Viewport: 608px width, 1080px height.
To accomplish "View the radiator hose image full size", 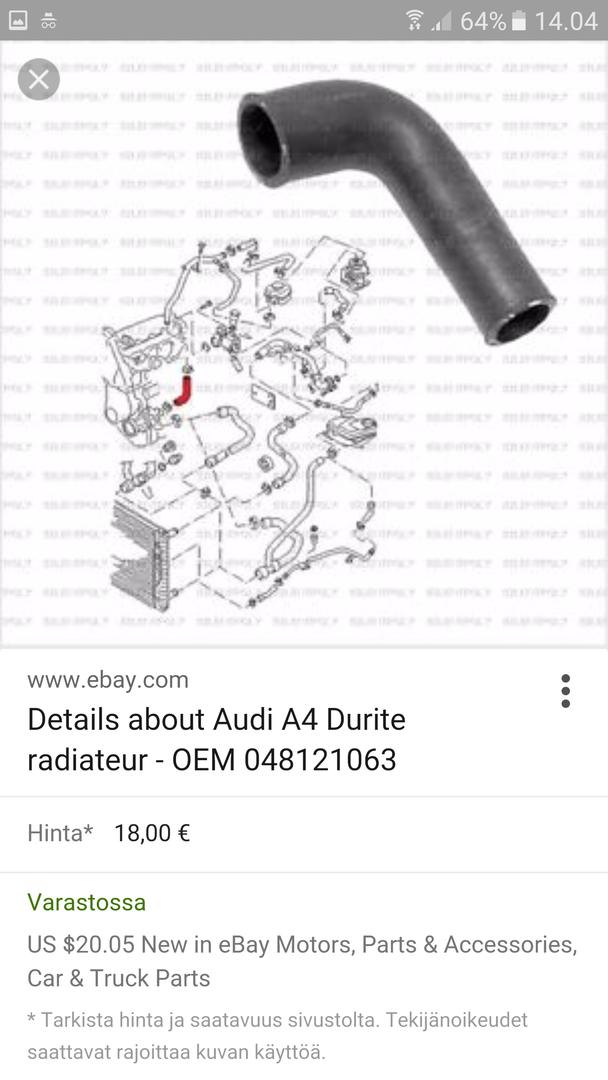I will [304, 345].
